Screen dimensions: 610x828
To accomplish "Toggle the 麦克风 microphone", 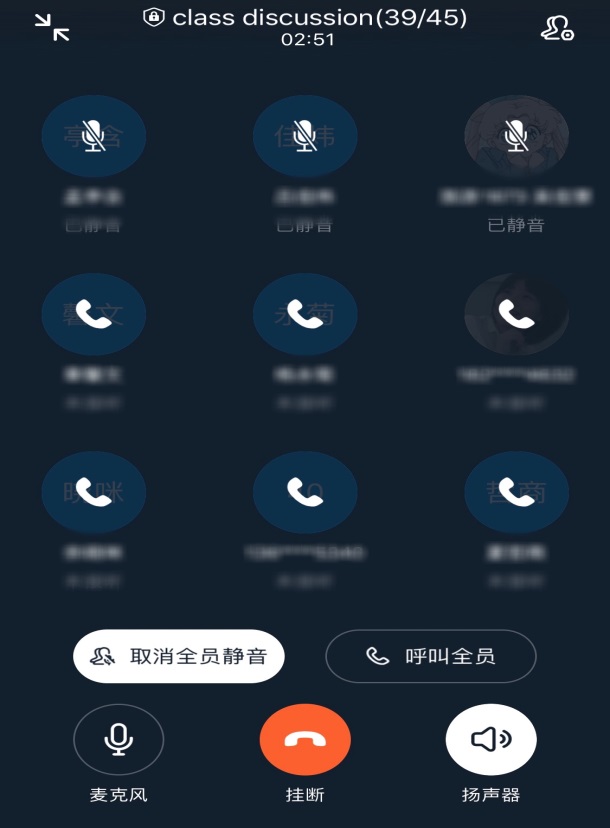I will tap(119, 740).
